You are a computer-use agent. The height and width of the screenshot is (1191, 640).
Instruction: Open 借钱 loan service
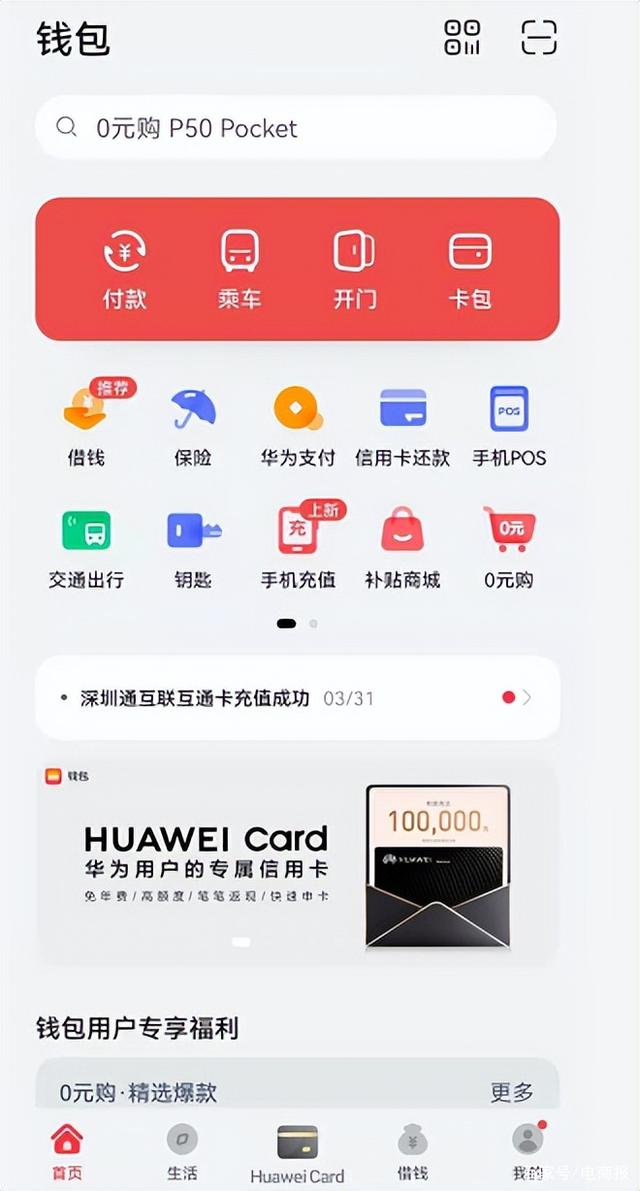point(86,425)
